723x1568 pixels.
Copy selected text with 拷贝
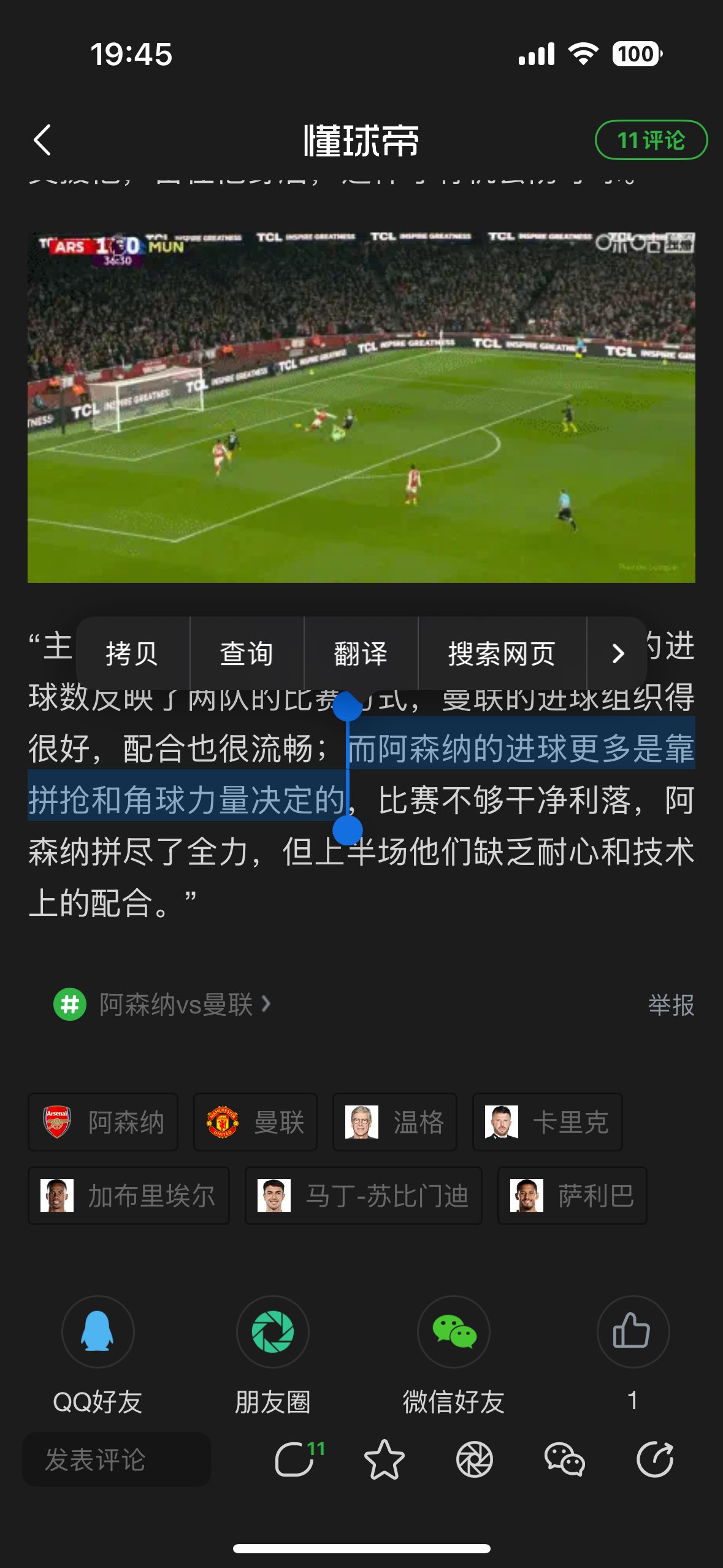click(132, 653)
